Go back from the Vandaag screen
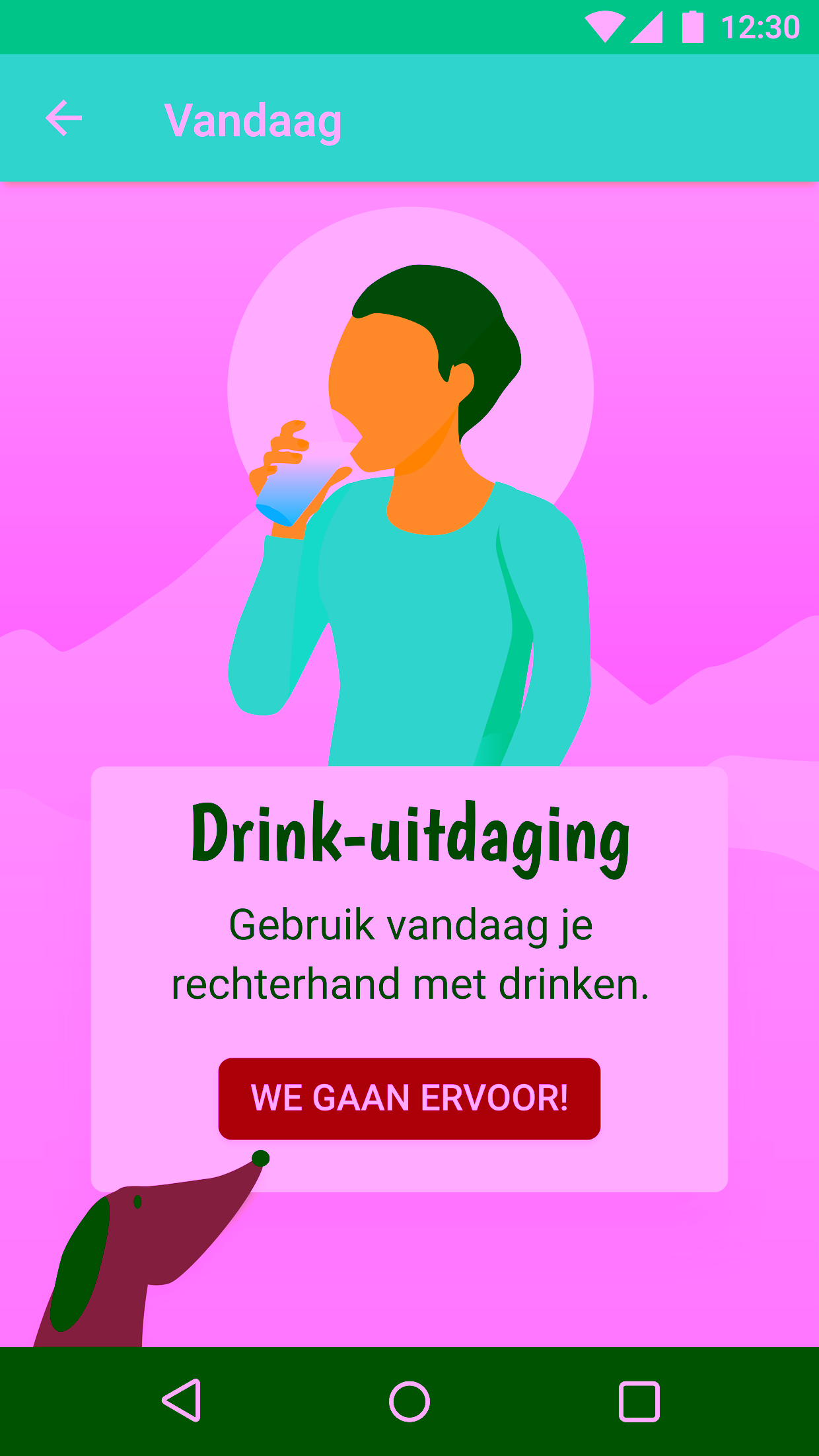819x1456 pixels. [63, 119]
